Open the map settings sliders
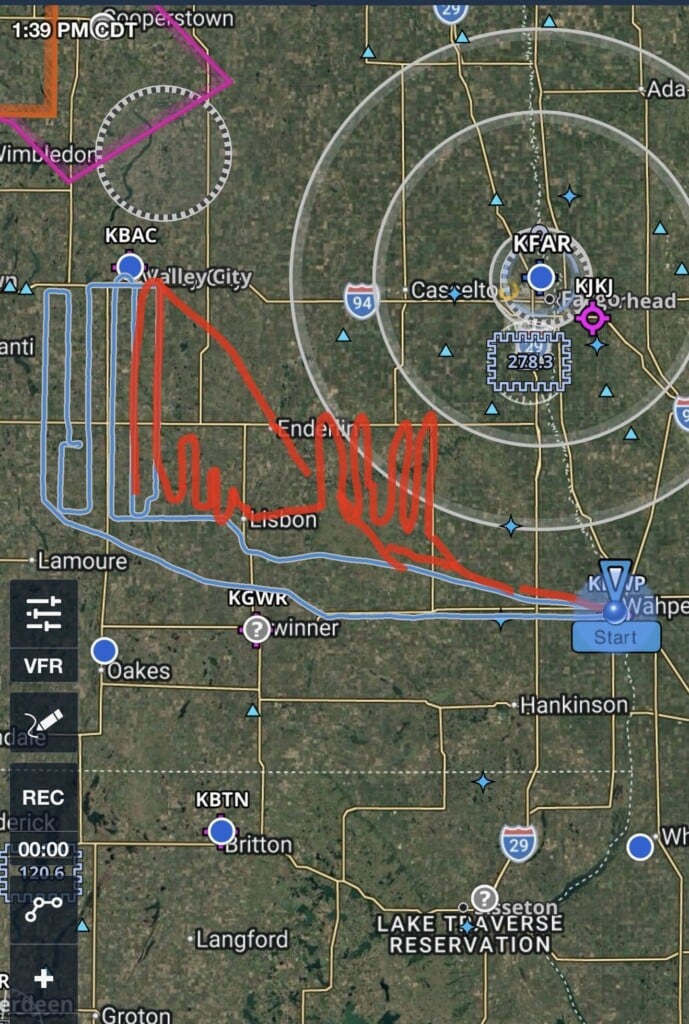This screenshot has width=689, height=1024. (43, 612)
